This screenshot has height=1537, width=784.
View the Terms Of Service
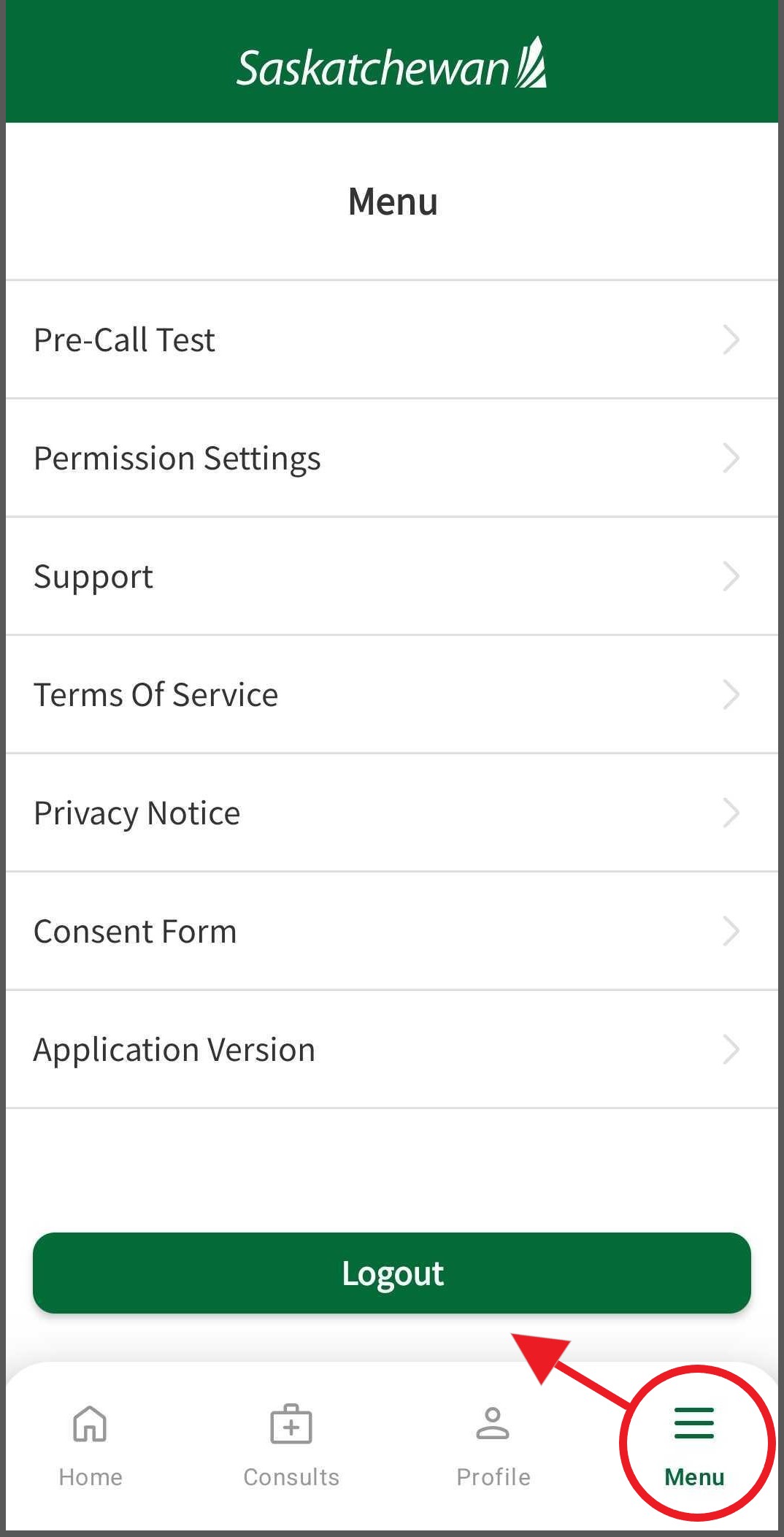(391, 694)
